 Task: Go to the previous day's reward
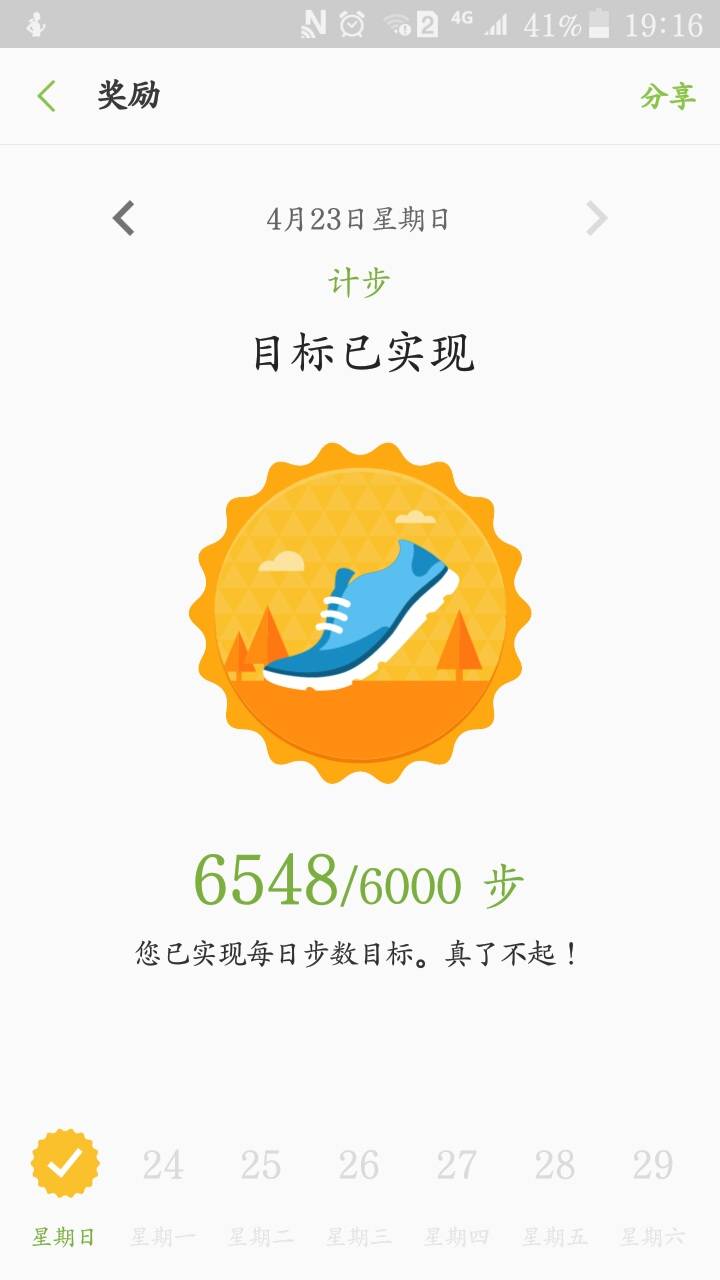124,218
